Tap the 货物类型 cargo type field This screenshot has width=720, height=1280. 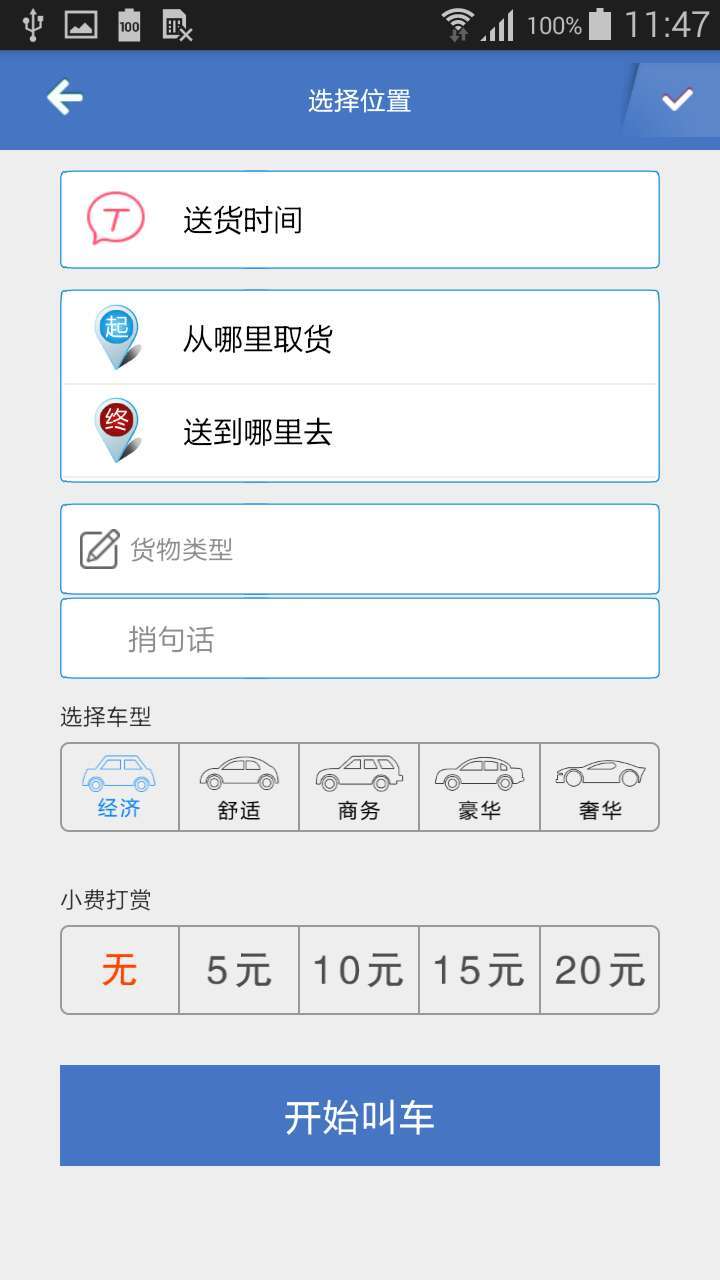pyautogui.click(x=360, y=549)
